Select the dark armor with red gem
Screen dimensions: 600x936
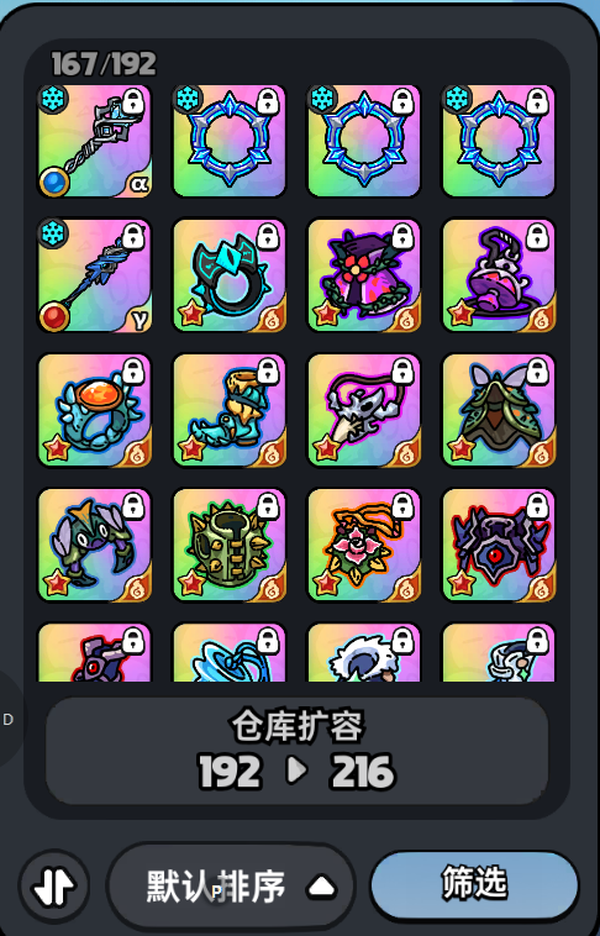498,543
